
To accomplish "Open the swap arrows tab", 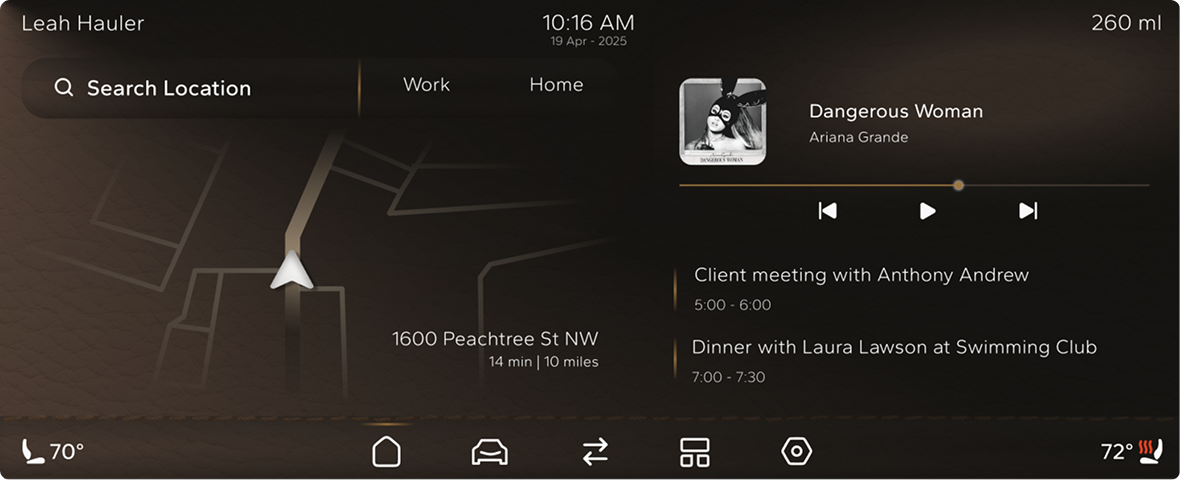I will [595, 452].
